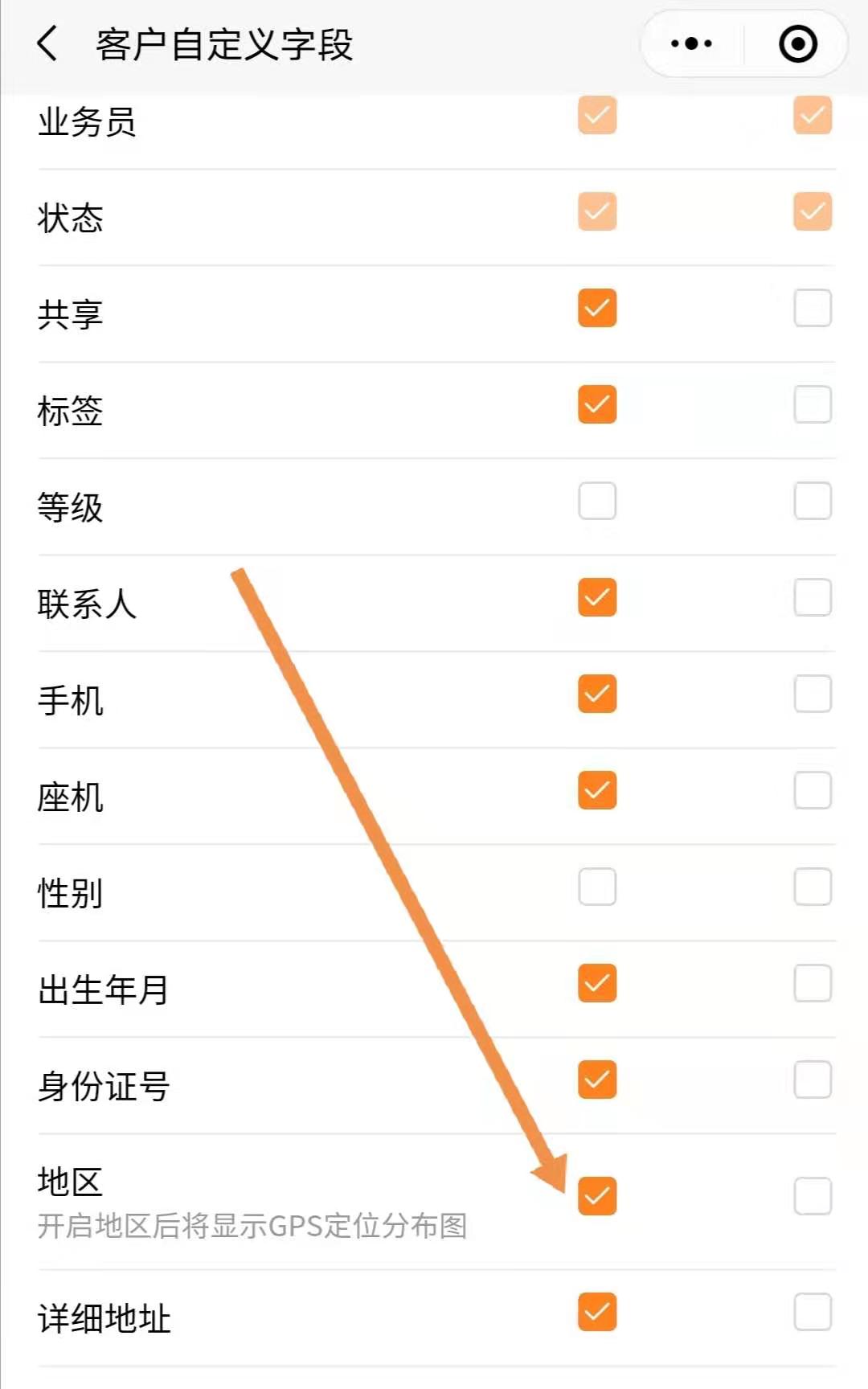Open the three-dot more menu

tap(691, 43)
